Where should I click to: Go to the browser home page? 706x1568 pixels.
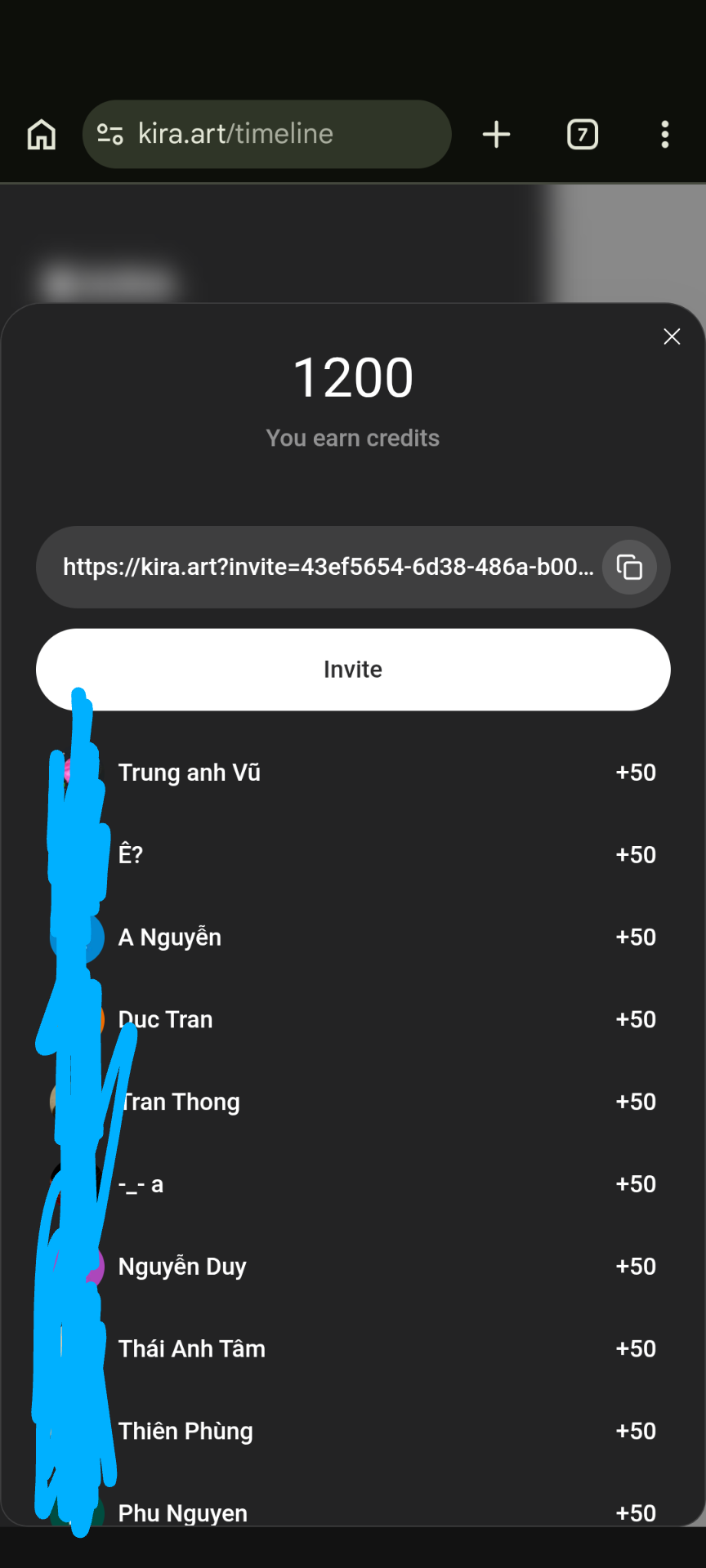(x=42, y=134)
